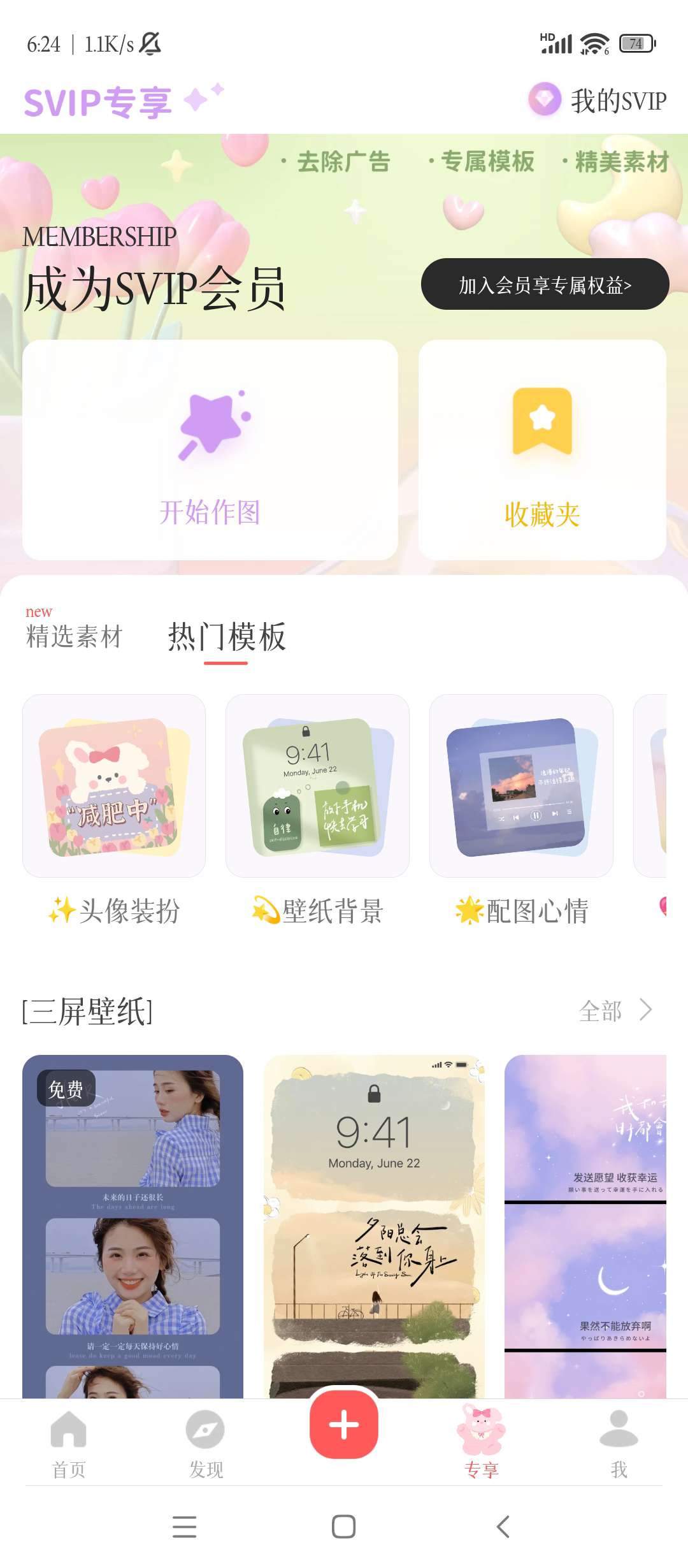The width and height of the screenshot is (688, 1568).
Task: Open the 9:41 lock screen wallpaper template
Action: click(x=374, y=1226)
